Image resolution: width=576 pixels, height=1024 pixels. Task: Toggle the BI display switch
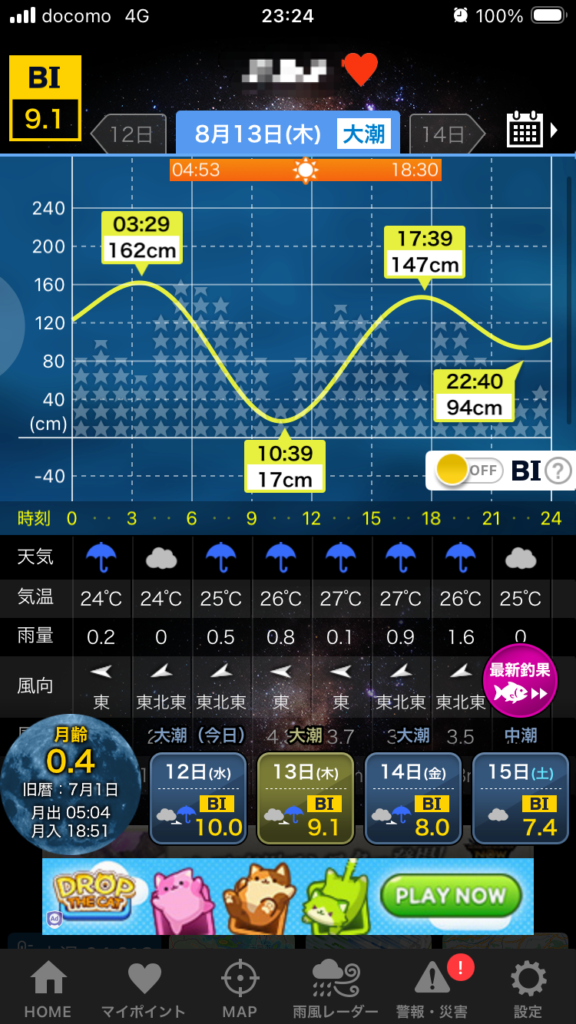(x=470, y=470)
